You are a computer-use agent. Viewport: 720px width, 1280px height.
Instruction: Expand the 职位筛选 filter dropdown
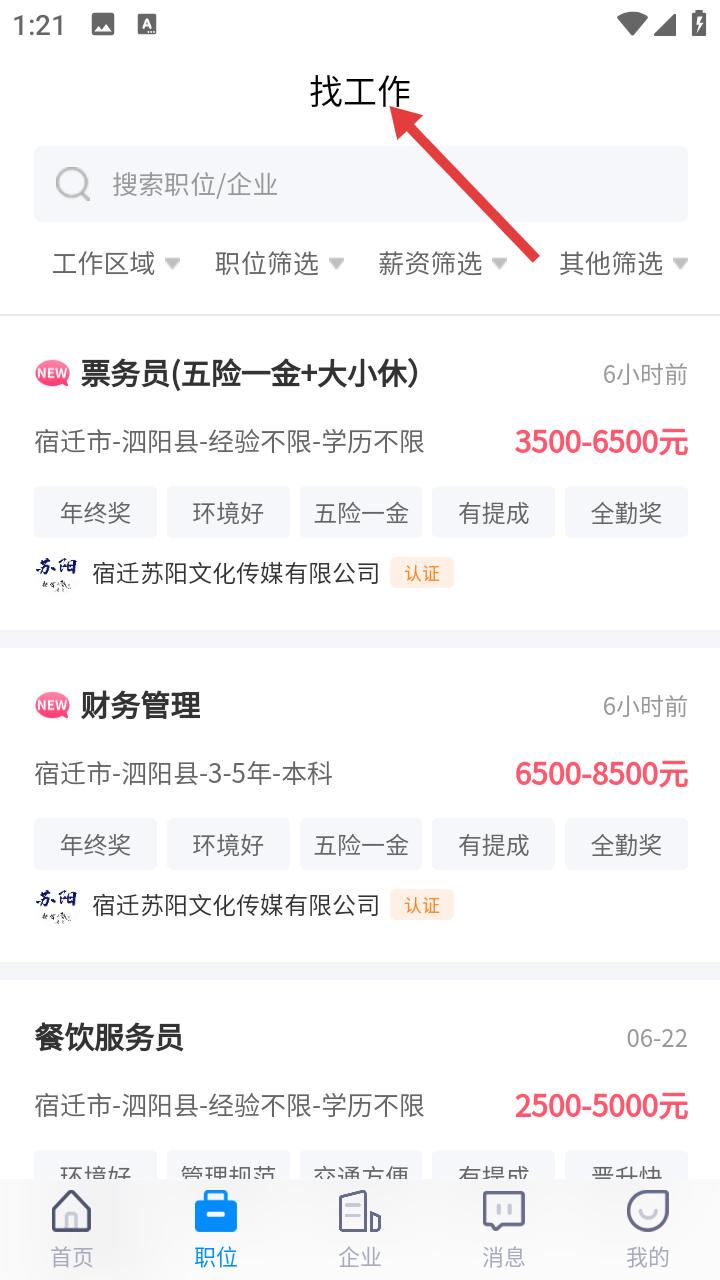click(279, 263)
